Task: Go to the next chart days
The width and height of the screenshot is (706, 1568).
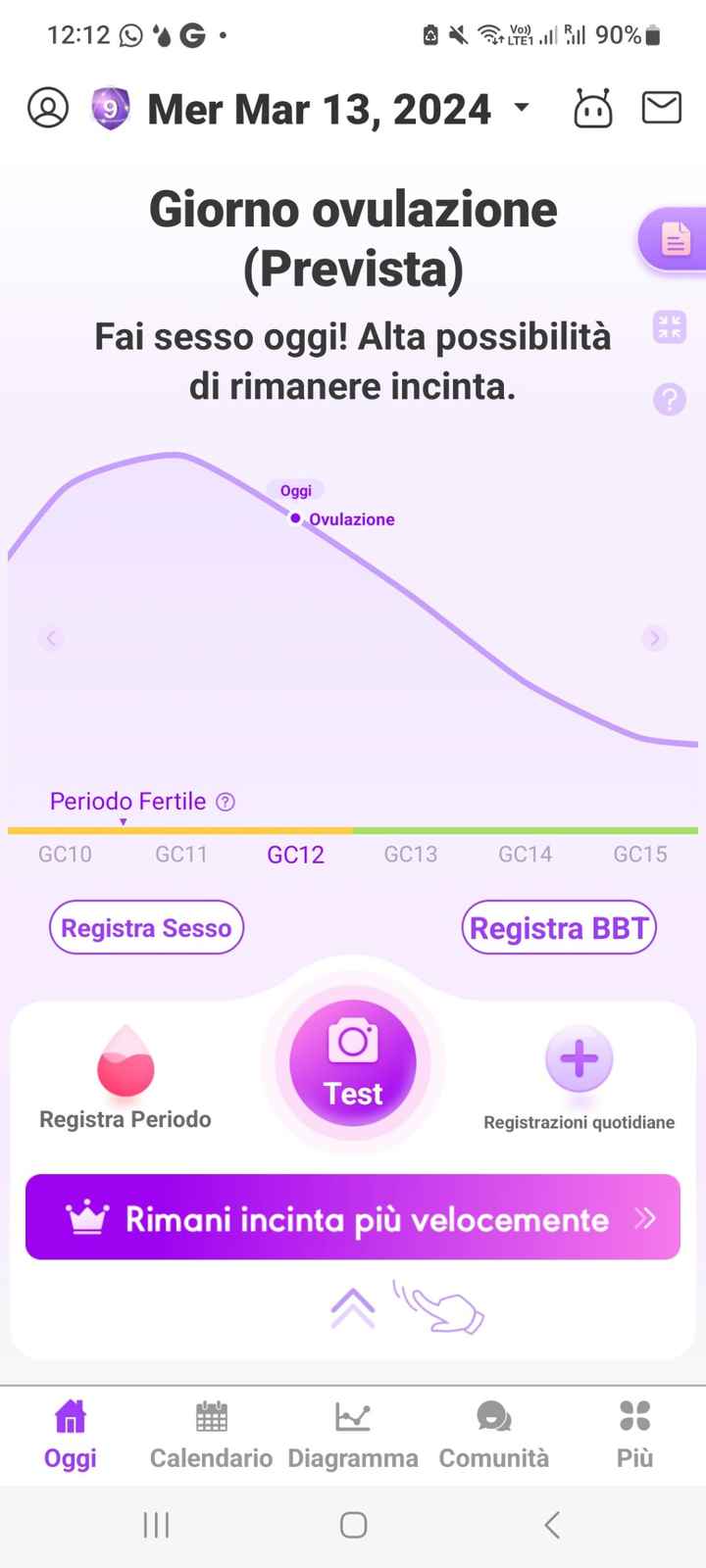Action: pos(655,639)
